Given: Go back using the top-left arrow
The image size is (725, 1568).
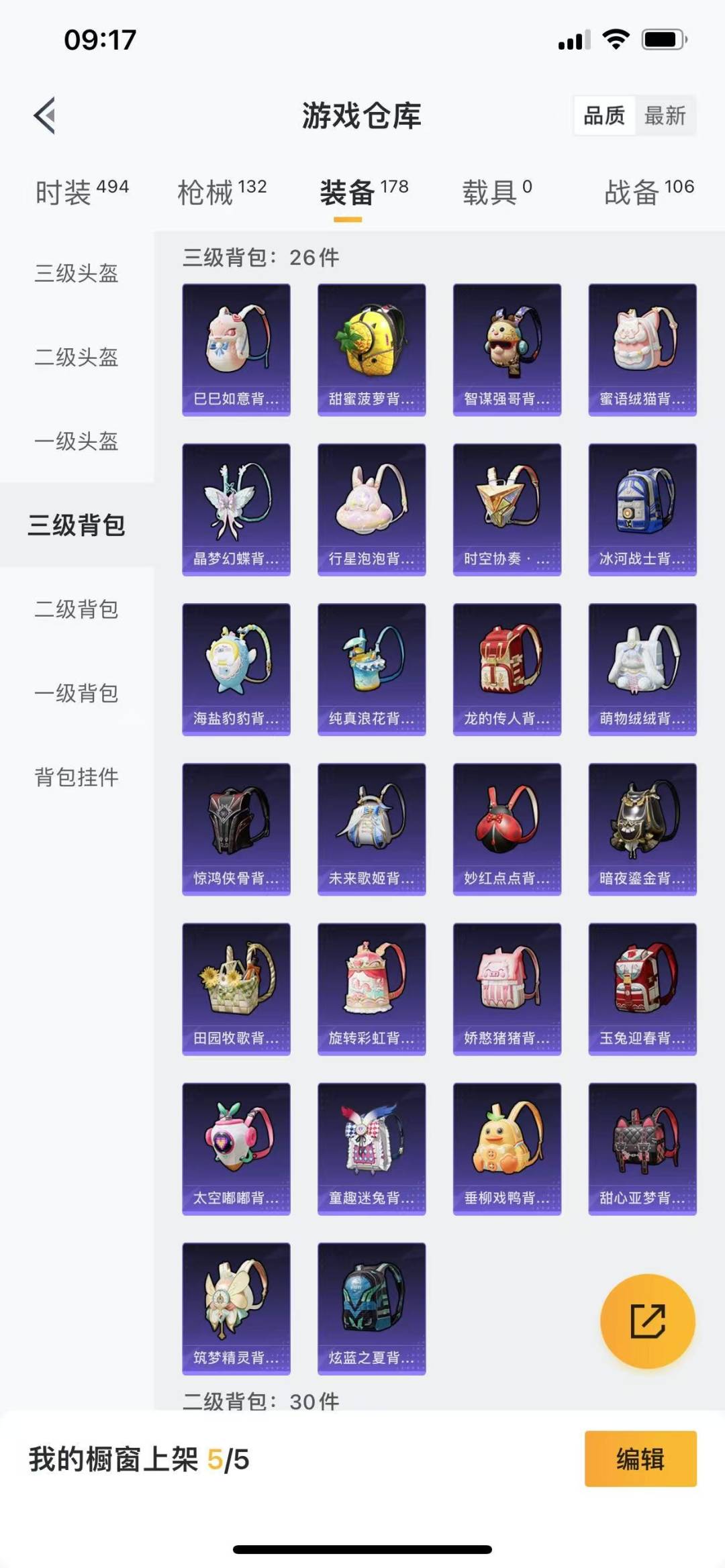Looking at the screenshot, I should click(x=45, y=115).
